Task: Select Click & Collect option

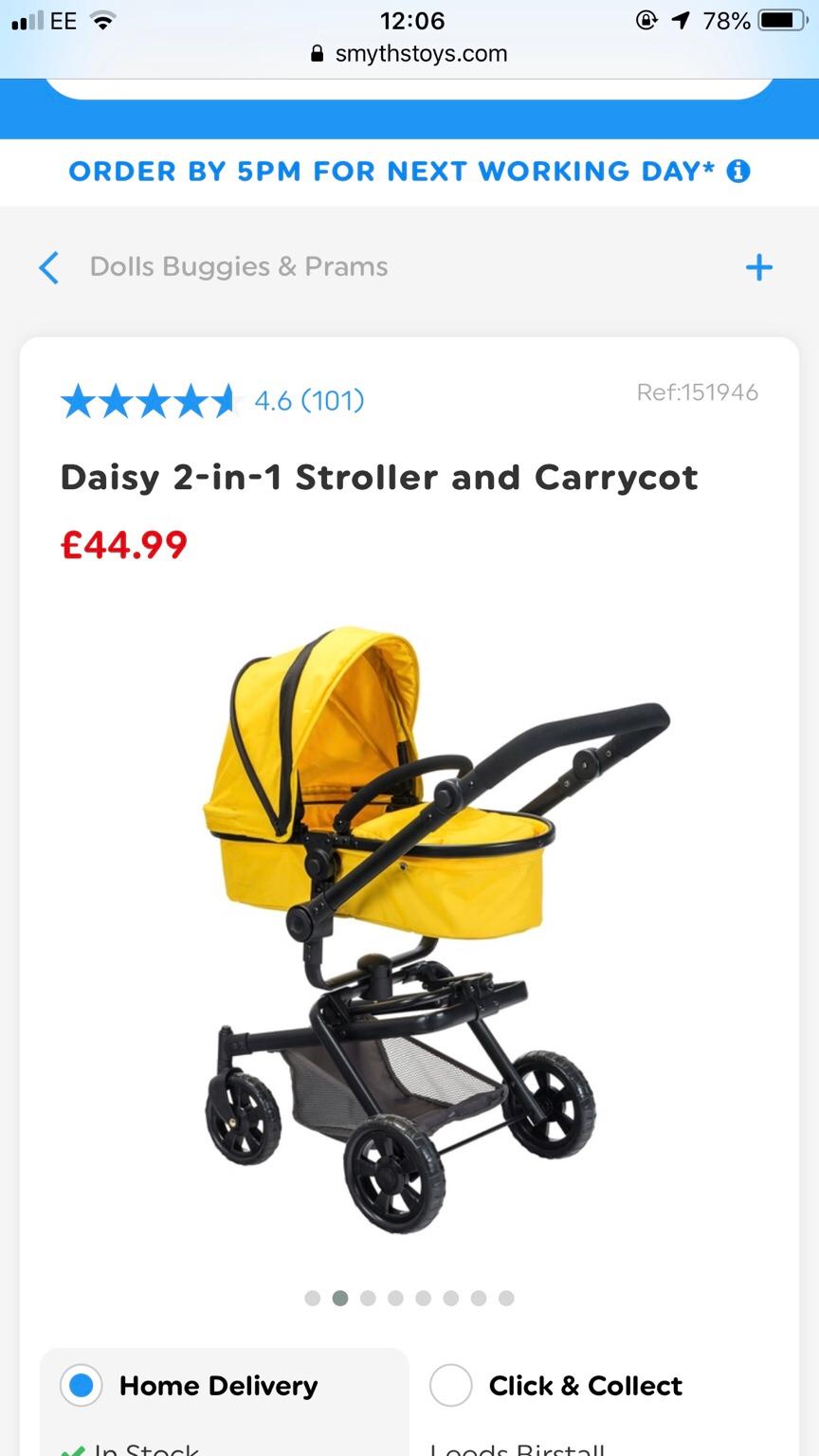Action: (x=451, y=1386)
